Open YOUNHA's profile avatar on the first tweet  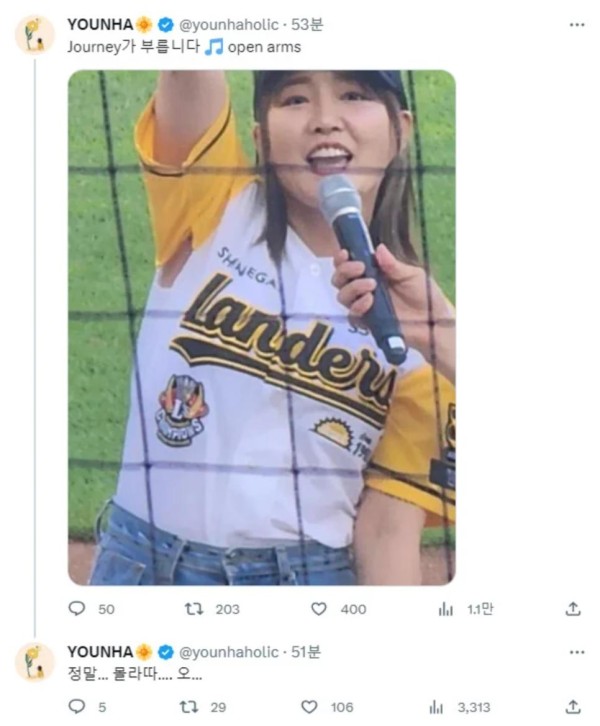point(35,35)
